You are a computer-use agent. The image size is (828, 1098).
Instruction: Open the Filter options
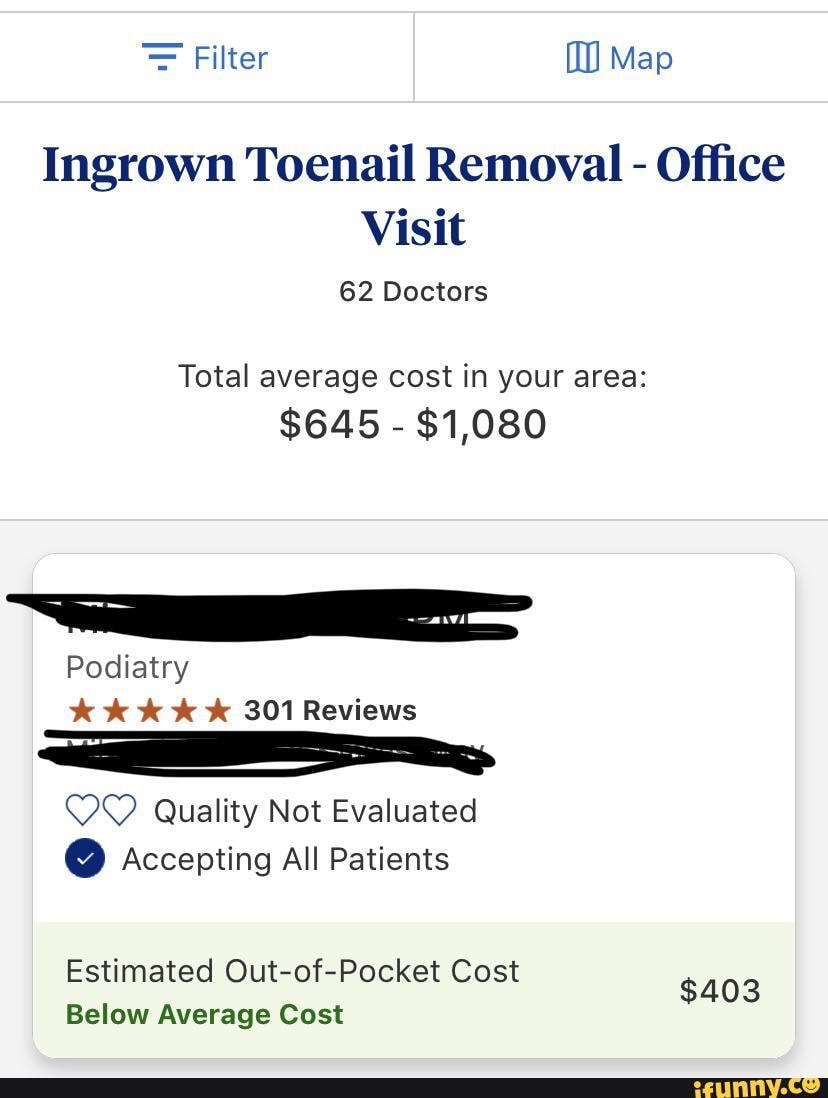(x=206, y=58)
